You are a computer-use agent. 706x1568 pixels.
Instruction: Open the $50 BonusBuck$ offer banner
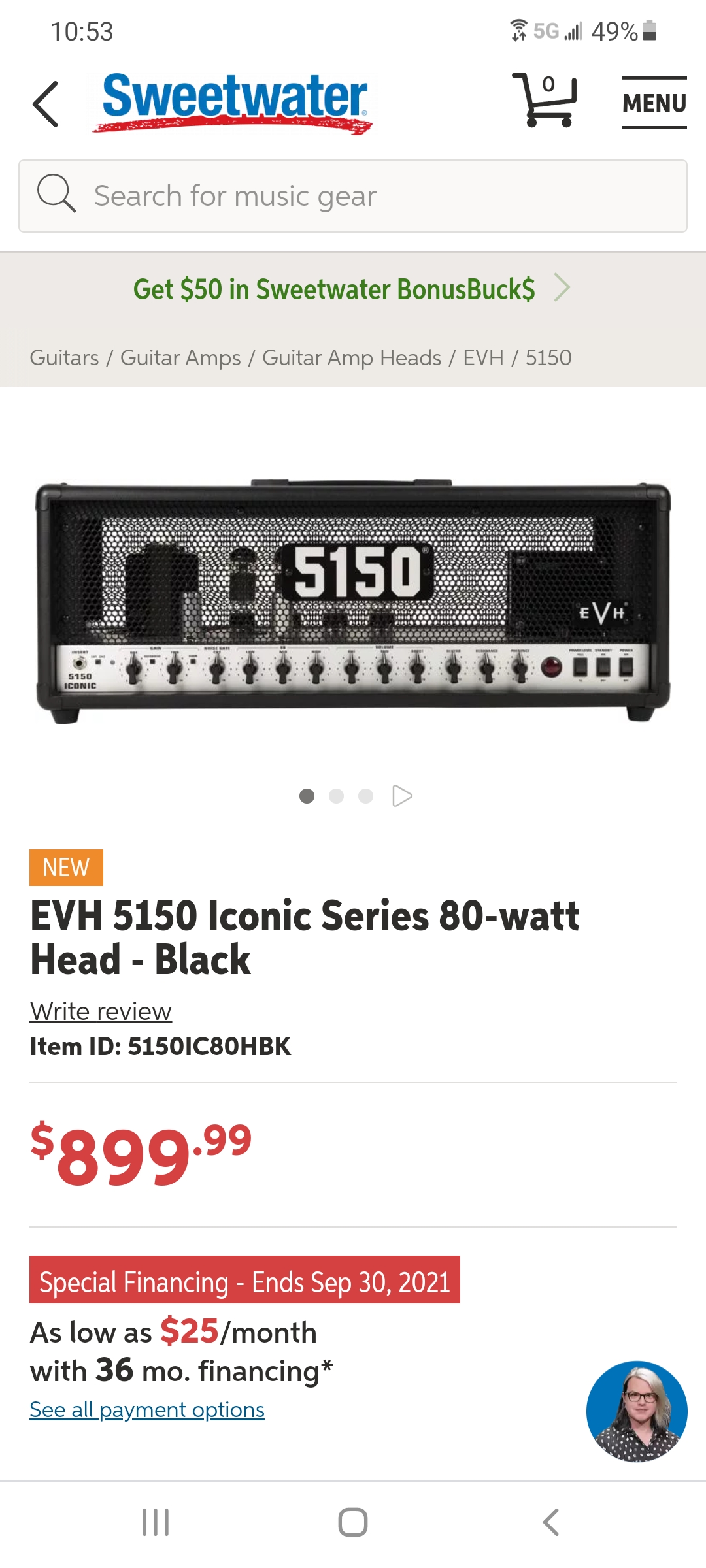click(x=352, y=289)
